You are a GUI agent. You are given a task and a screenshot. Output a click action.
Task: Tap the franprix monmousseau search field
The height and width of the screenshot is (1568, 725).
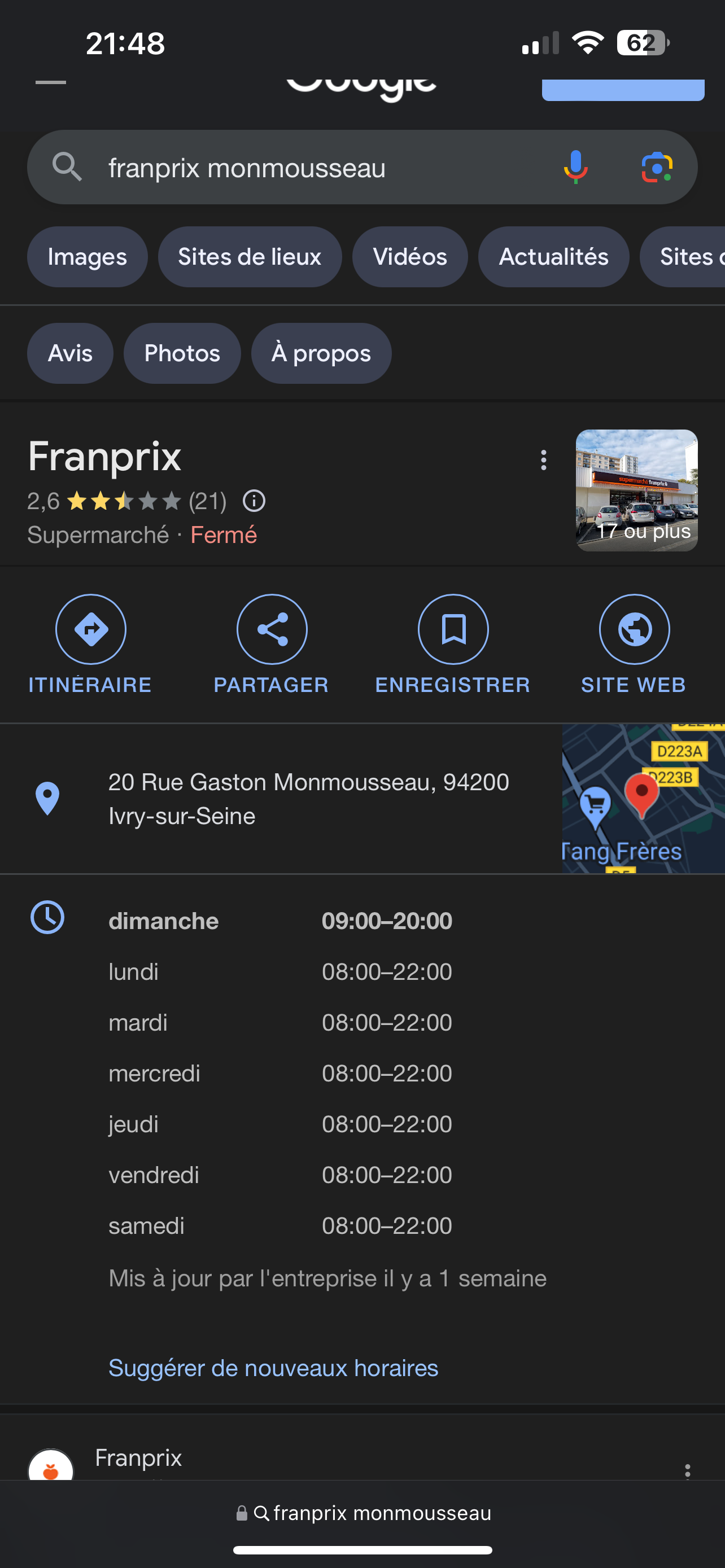(304, 168)
